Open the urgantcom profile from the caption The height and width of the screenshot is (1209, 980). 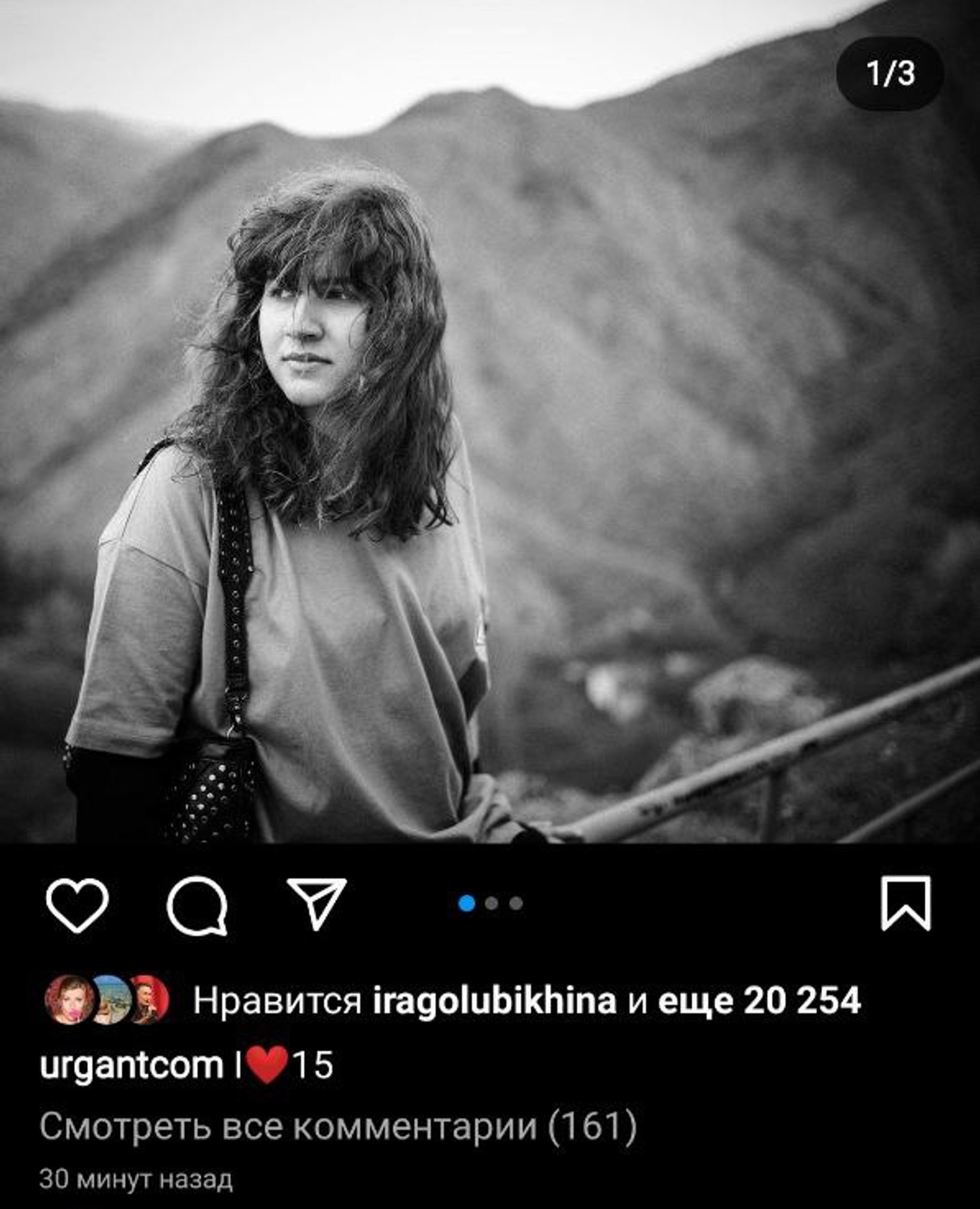click(x=132, y=1065)
